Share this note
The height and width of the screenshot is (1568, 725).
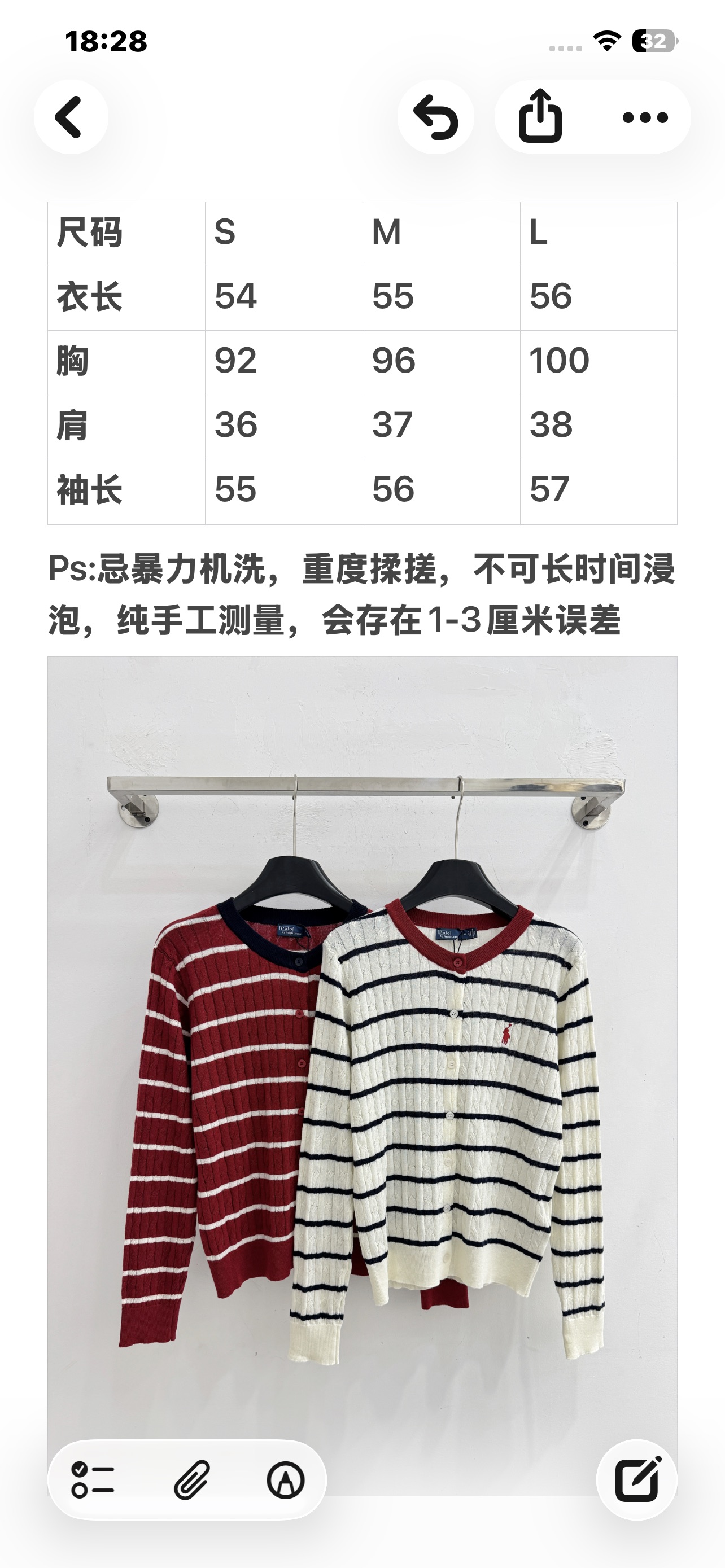(540, 117)
